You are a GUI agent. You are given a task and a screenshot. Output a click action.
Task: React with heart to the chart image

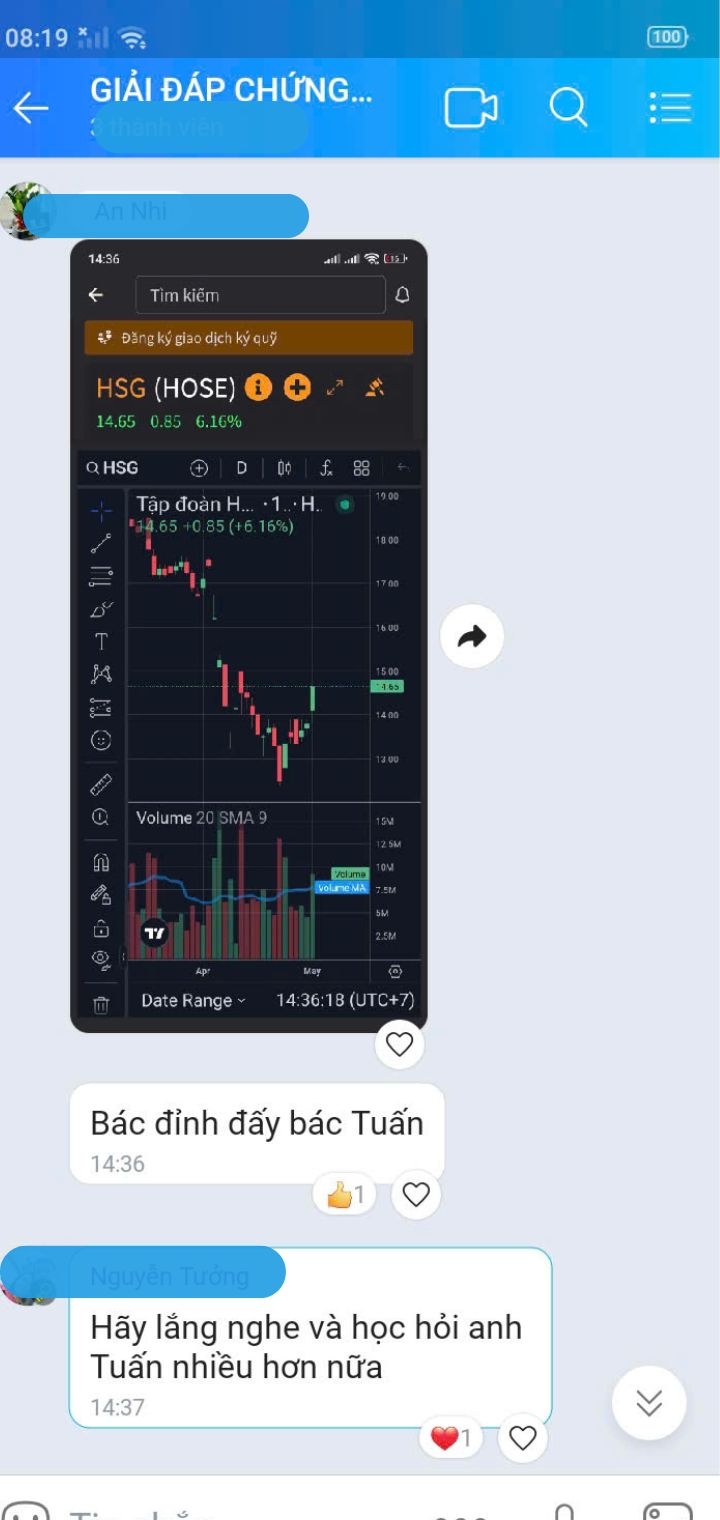399,1045
